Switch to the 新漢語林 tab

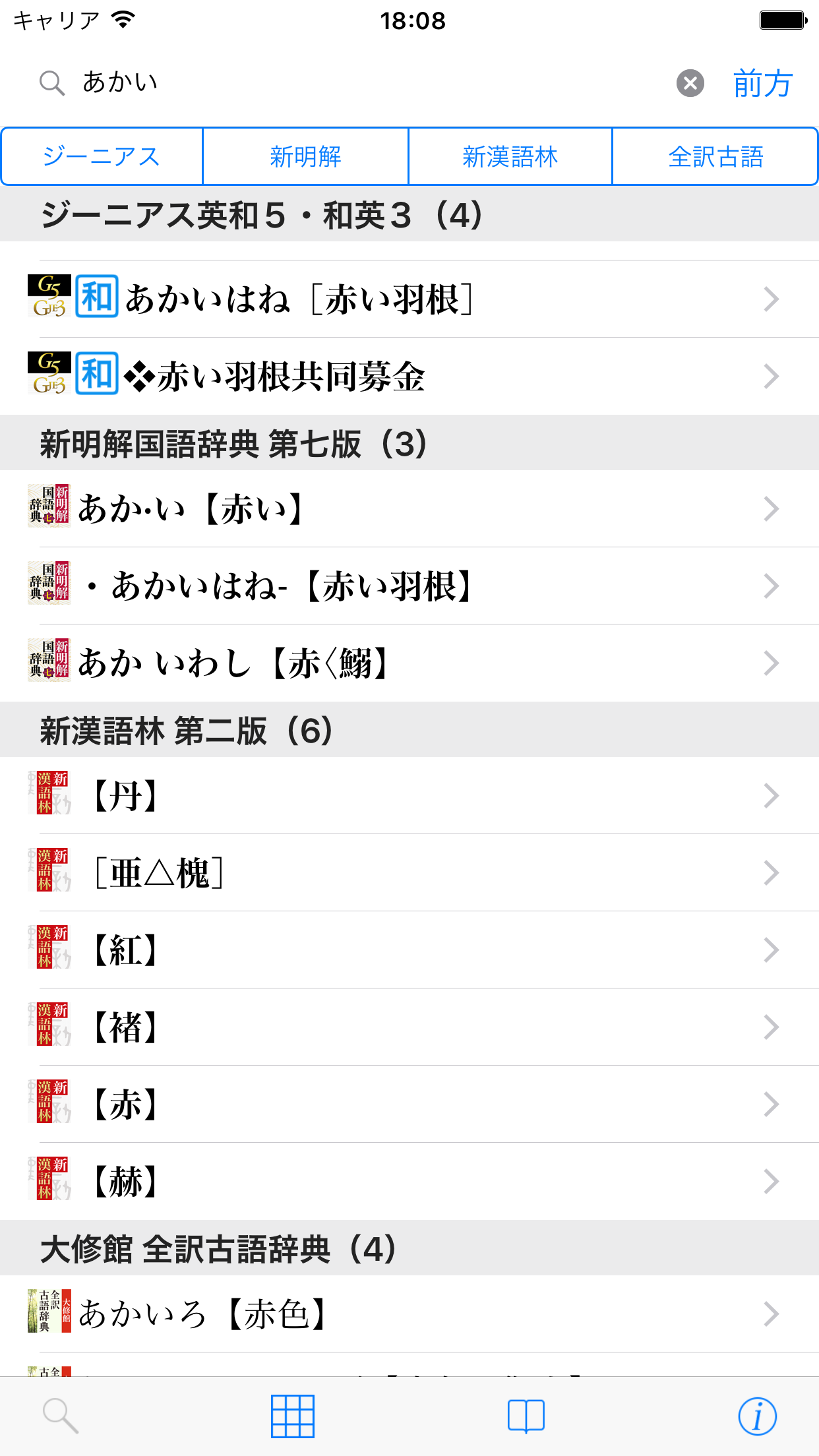pos(510,157)
